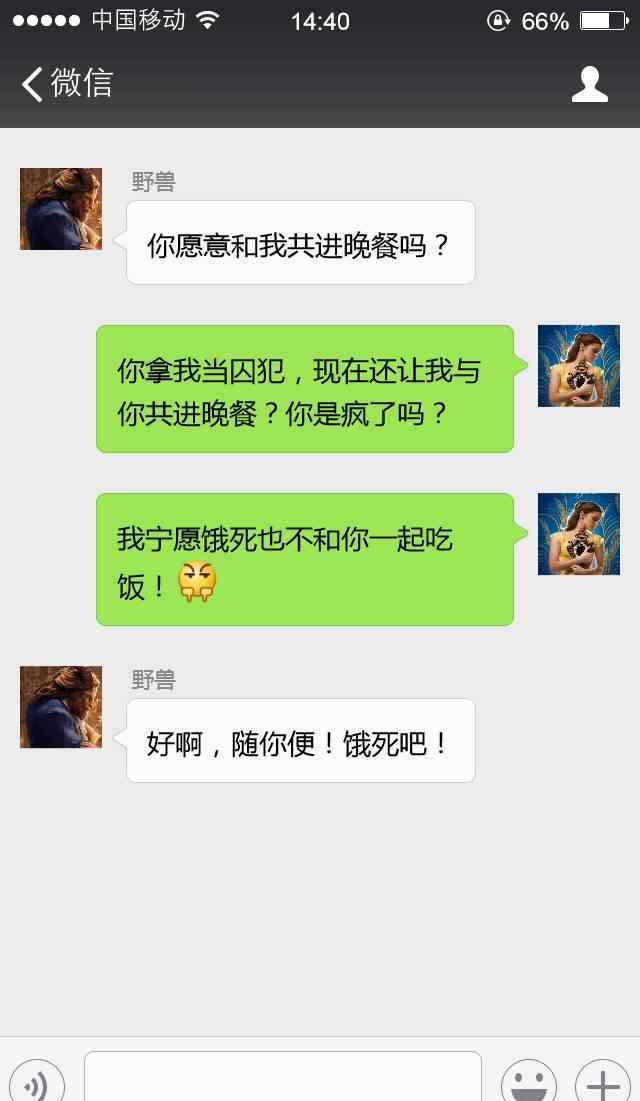Tap 野兽's avatar beside 饿死吧 message

pyautogui.click(x=61, y=707)
